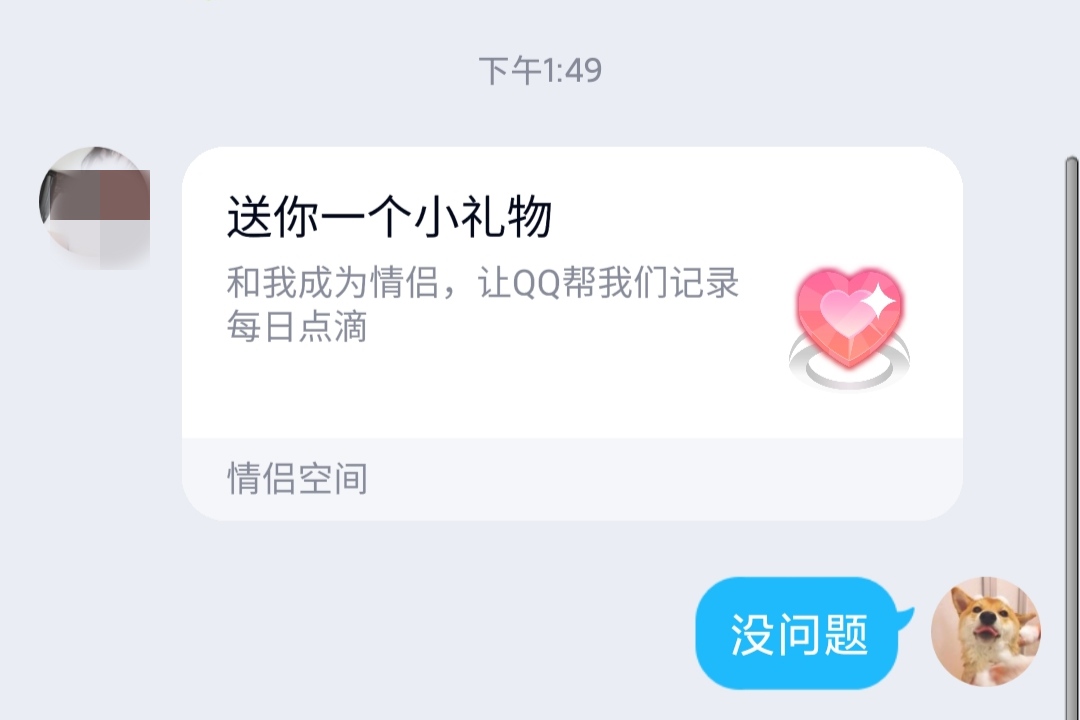Tap the 没问题 message bubble

799,634
